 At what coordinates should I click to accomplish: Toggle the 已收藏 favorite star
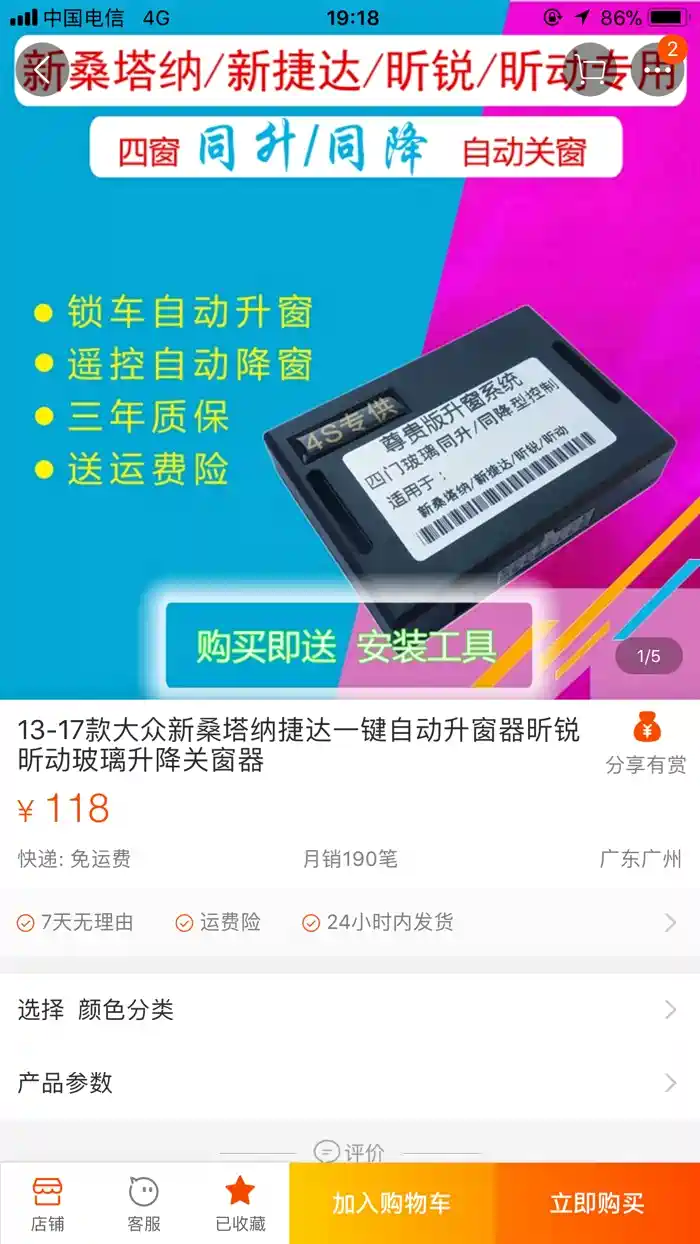pos(240,1203)
